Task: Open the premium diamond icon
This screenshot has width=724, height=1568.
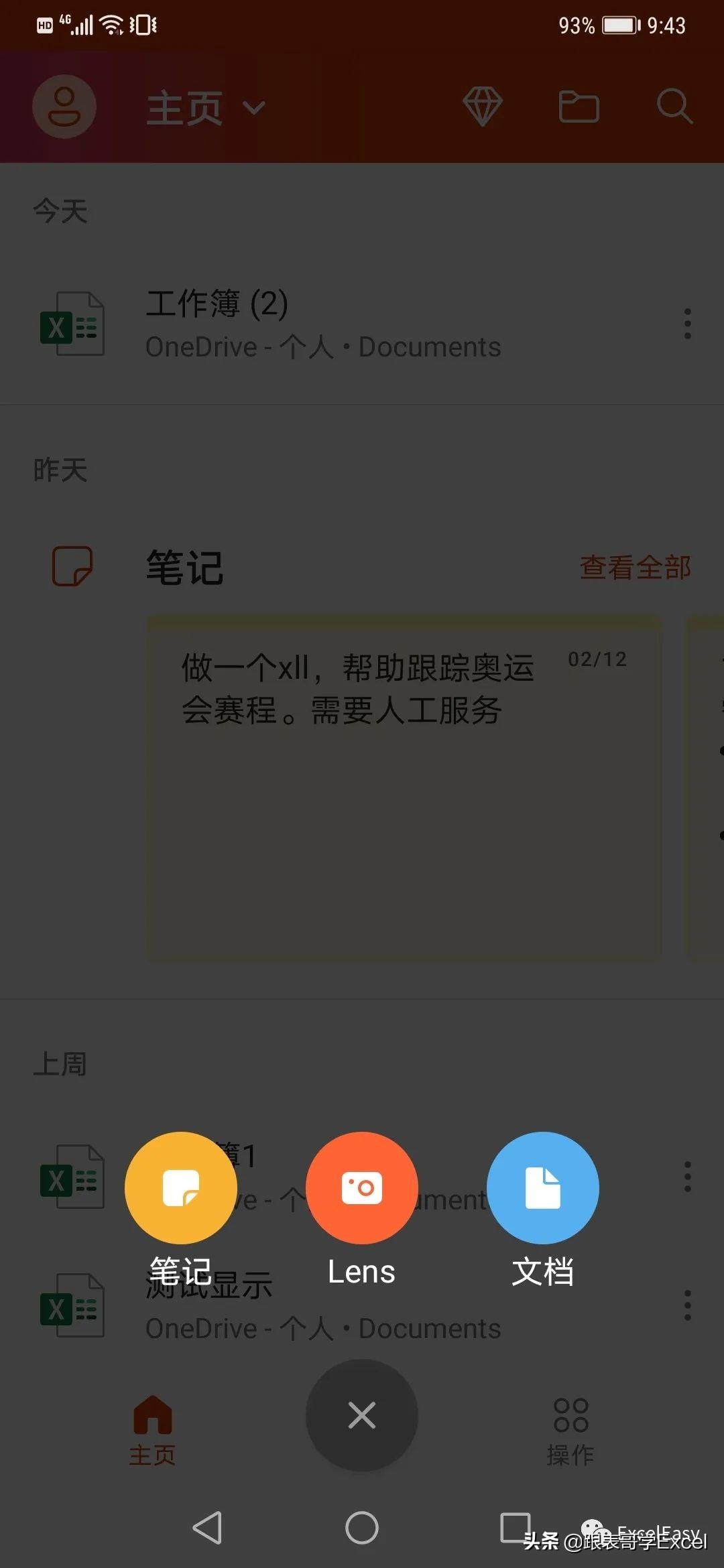Action: 481,107
